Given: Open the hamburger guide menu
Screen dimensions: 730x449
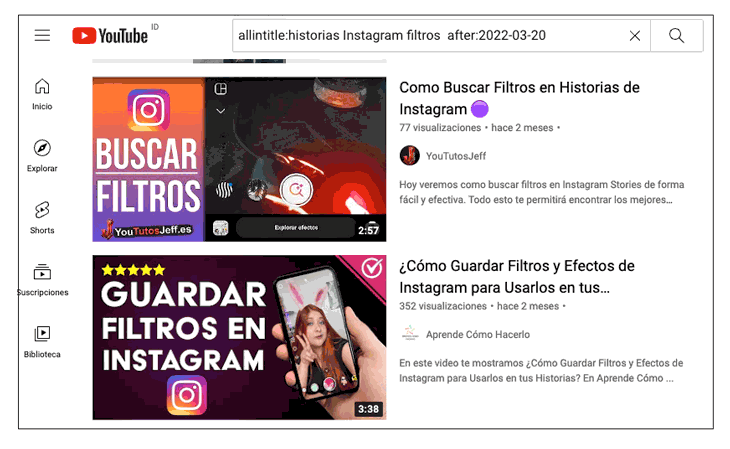Looking at the screenshot, I should coord(42,36).
